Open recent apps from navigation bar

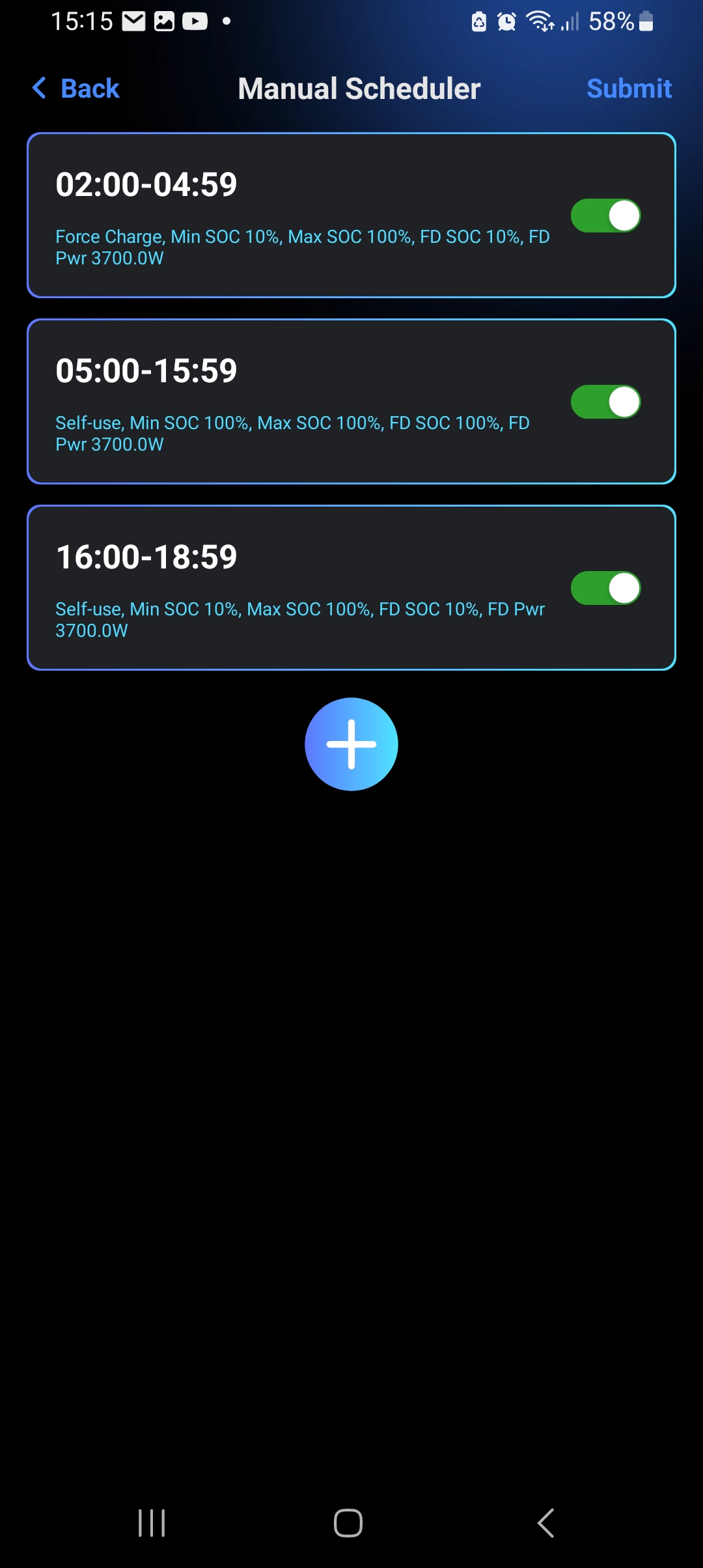pos(152,1523)
